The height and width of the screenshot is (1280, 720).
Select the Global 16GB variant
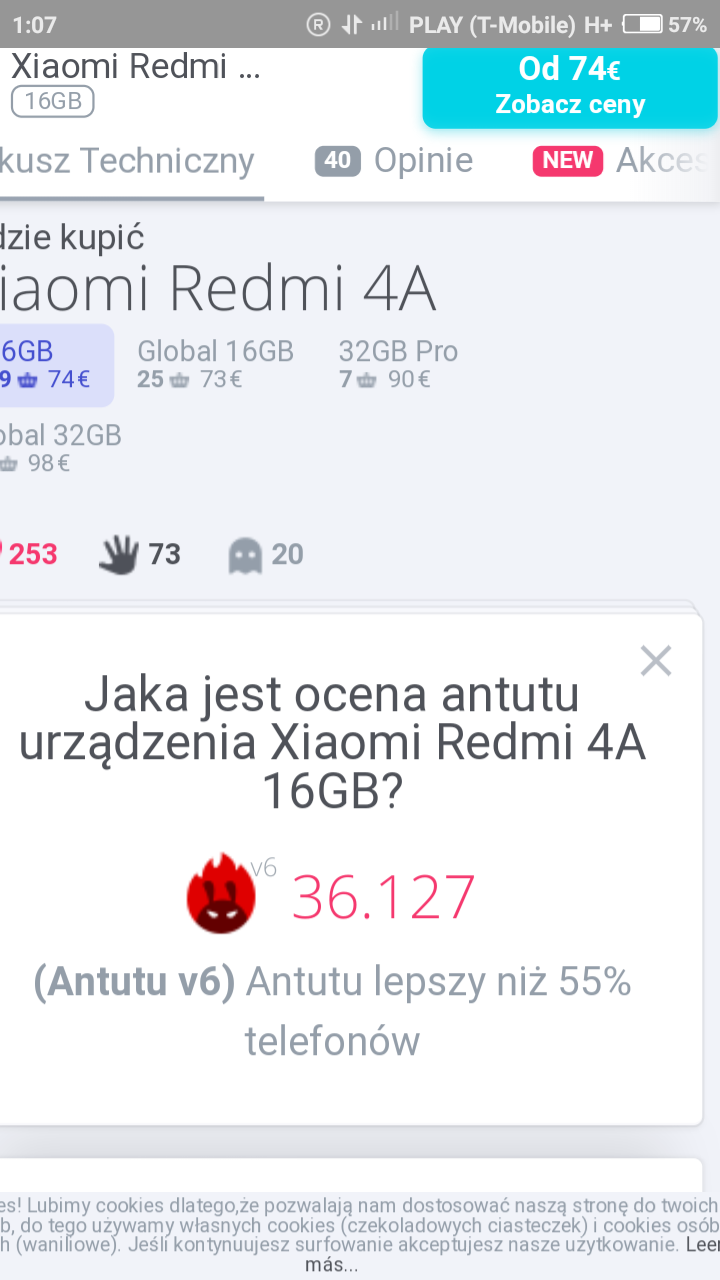coord(215,364)
